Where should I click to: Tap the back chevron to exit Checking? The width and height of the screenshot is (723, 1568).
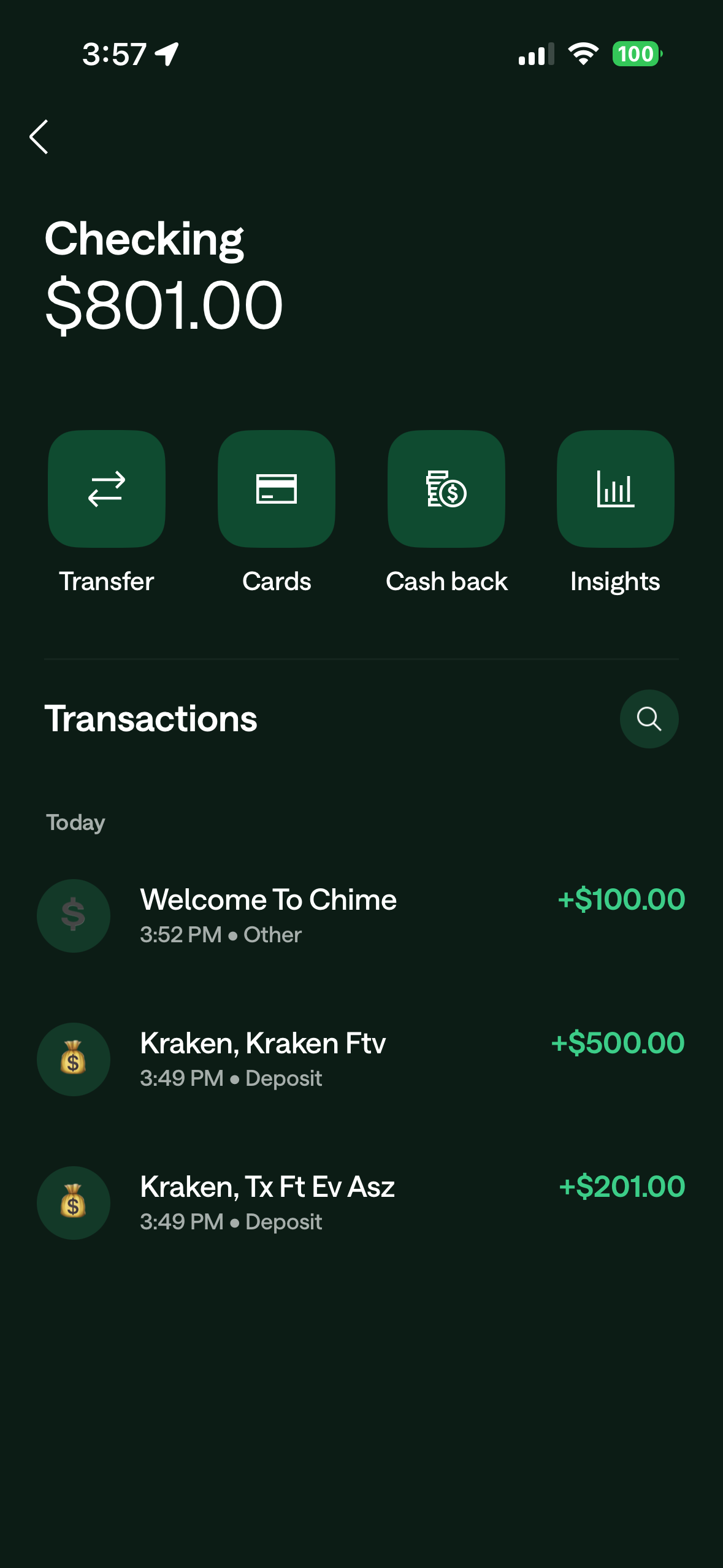[39, 136]
